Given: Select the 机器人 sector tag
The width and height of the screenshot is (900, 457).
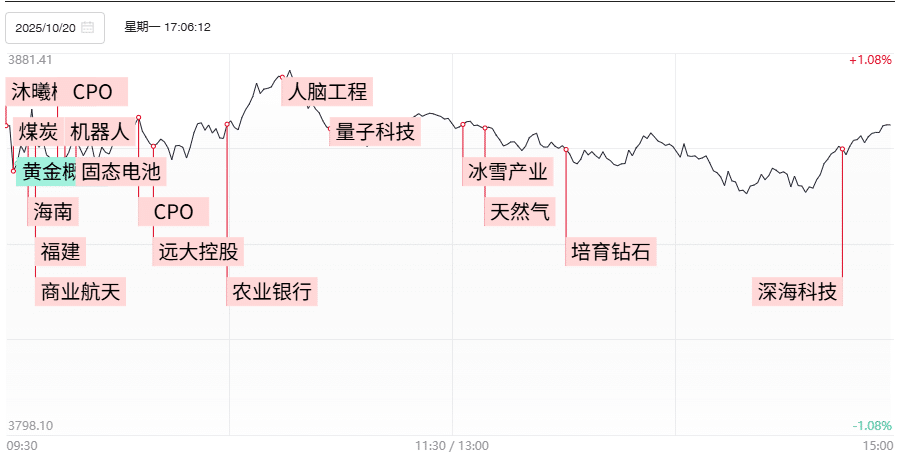Looking at the screenshot, I should (x=100, y=131).
